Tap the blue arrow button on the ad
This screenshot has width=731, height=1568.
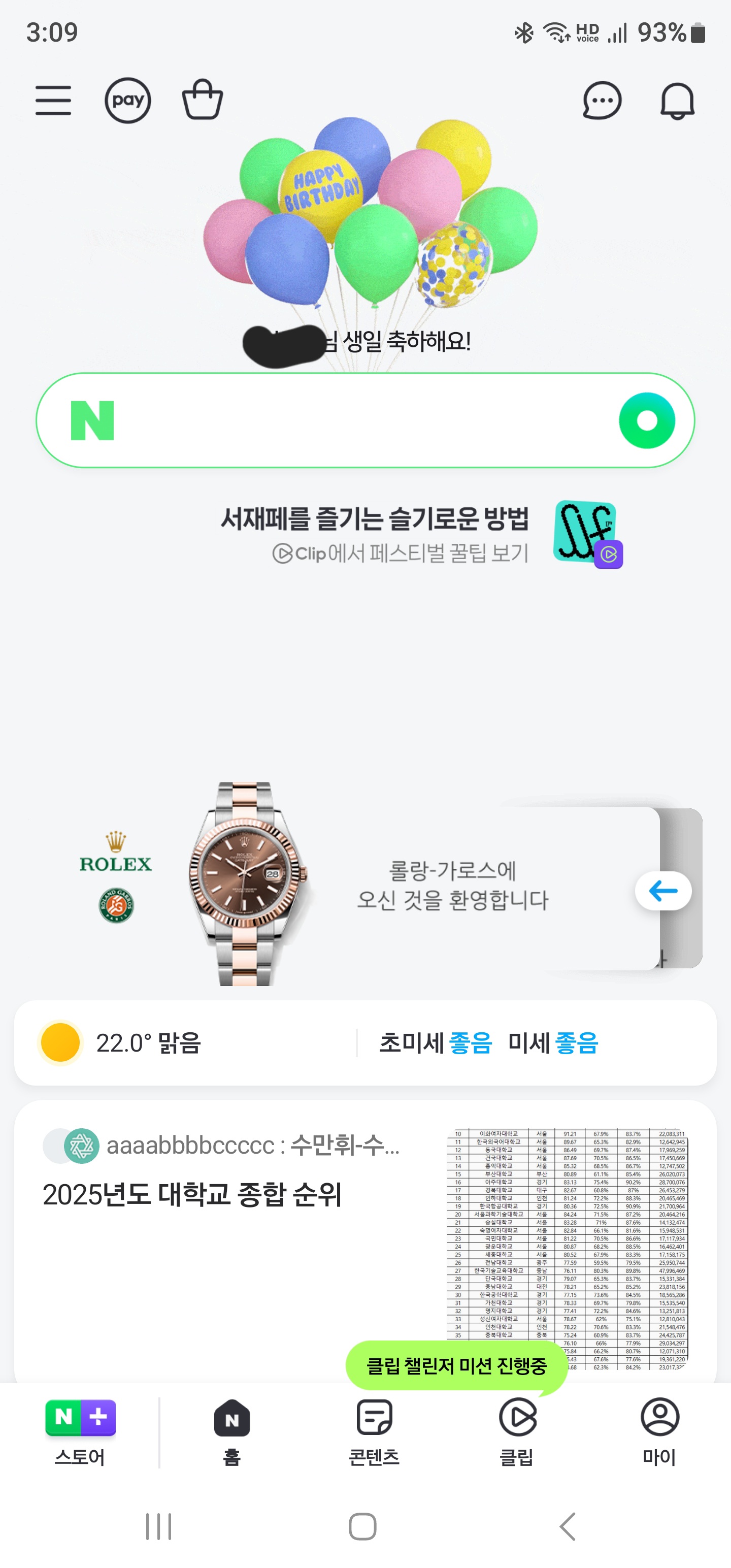point(663,892)
